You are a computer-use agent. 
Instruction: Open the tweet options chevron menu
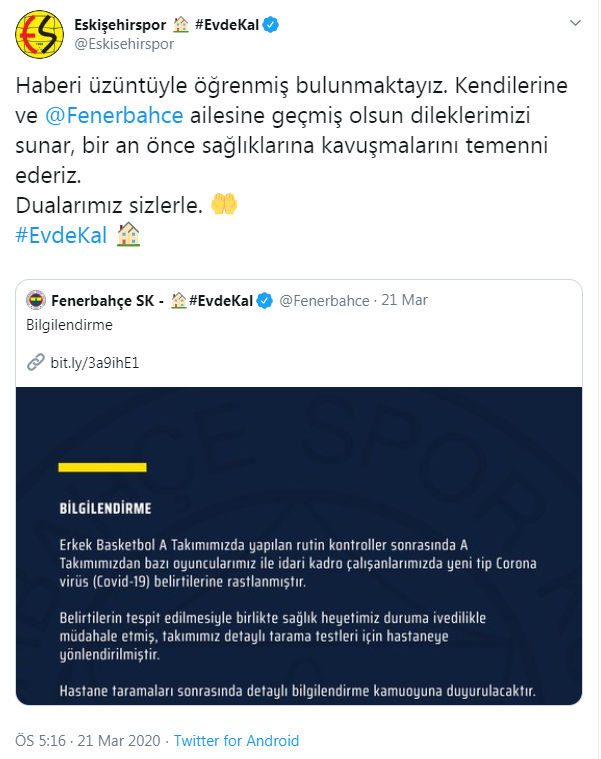click(x=575, y=22)
